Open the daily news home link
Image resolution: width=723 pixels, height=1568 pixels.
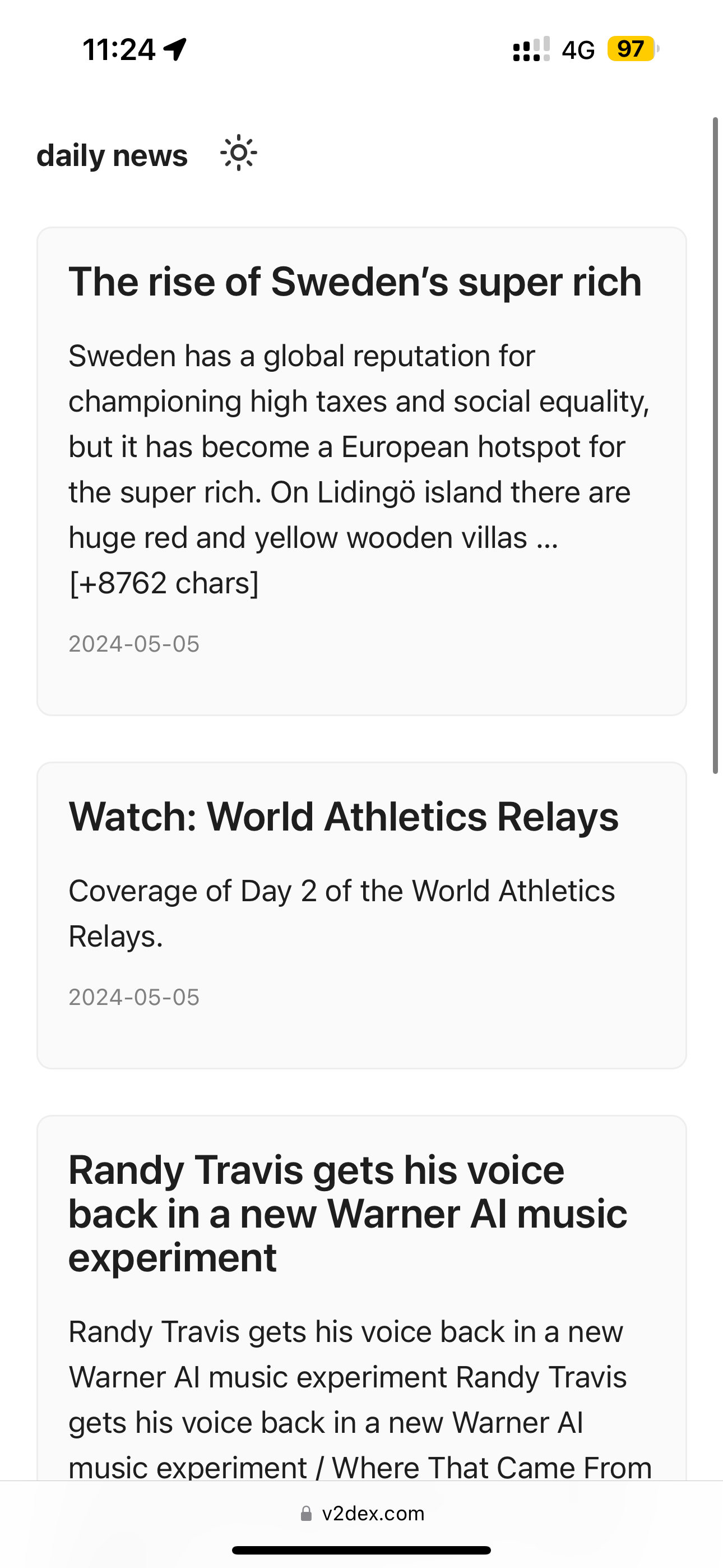(112, 156)
